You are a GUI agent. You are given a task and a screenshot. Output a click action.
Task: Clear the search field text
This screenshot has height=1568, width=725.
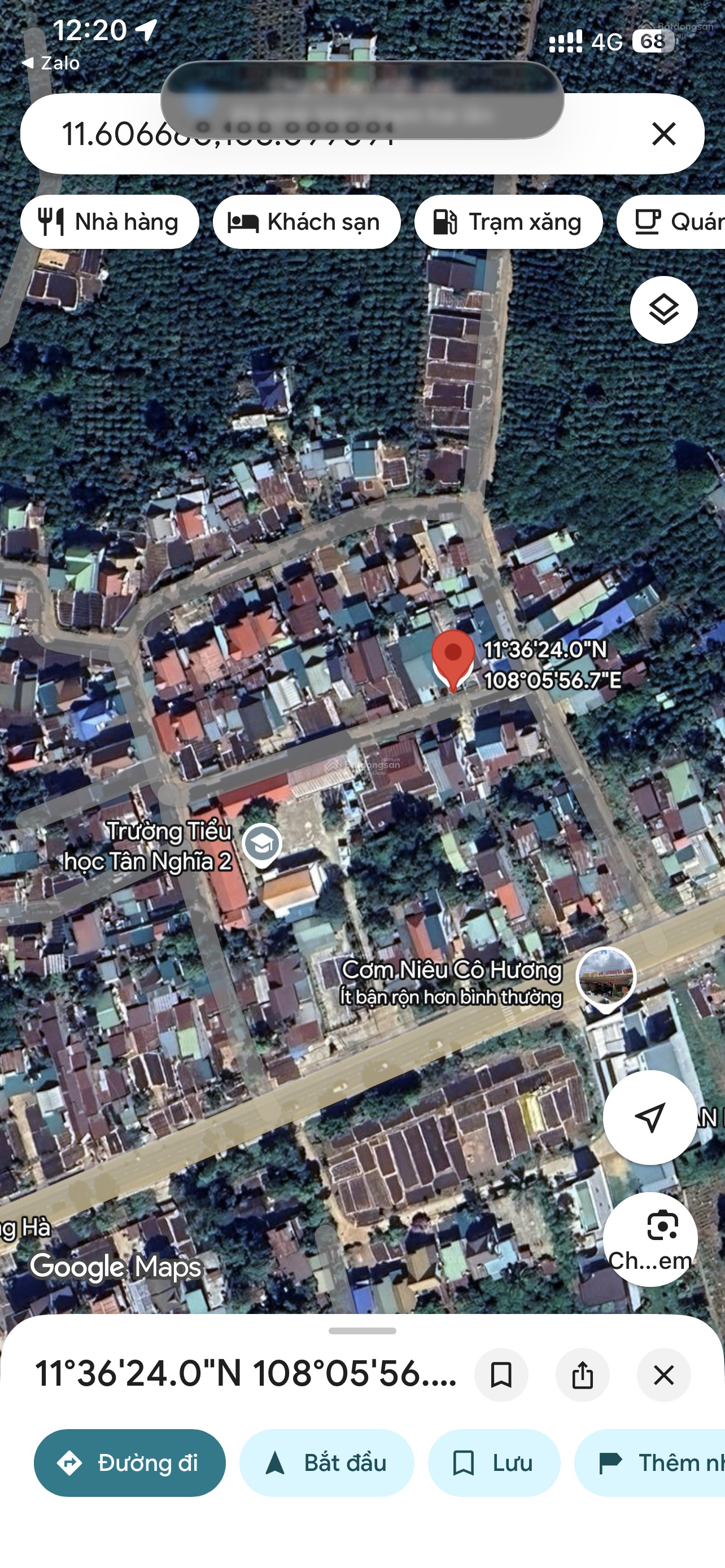coord(663,134)
